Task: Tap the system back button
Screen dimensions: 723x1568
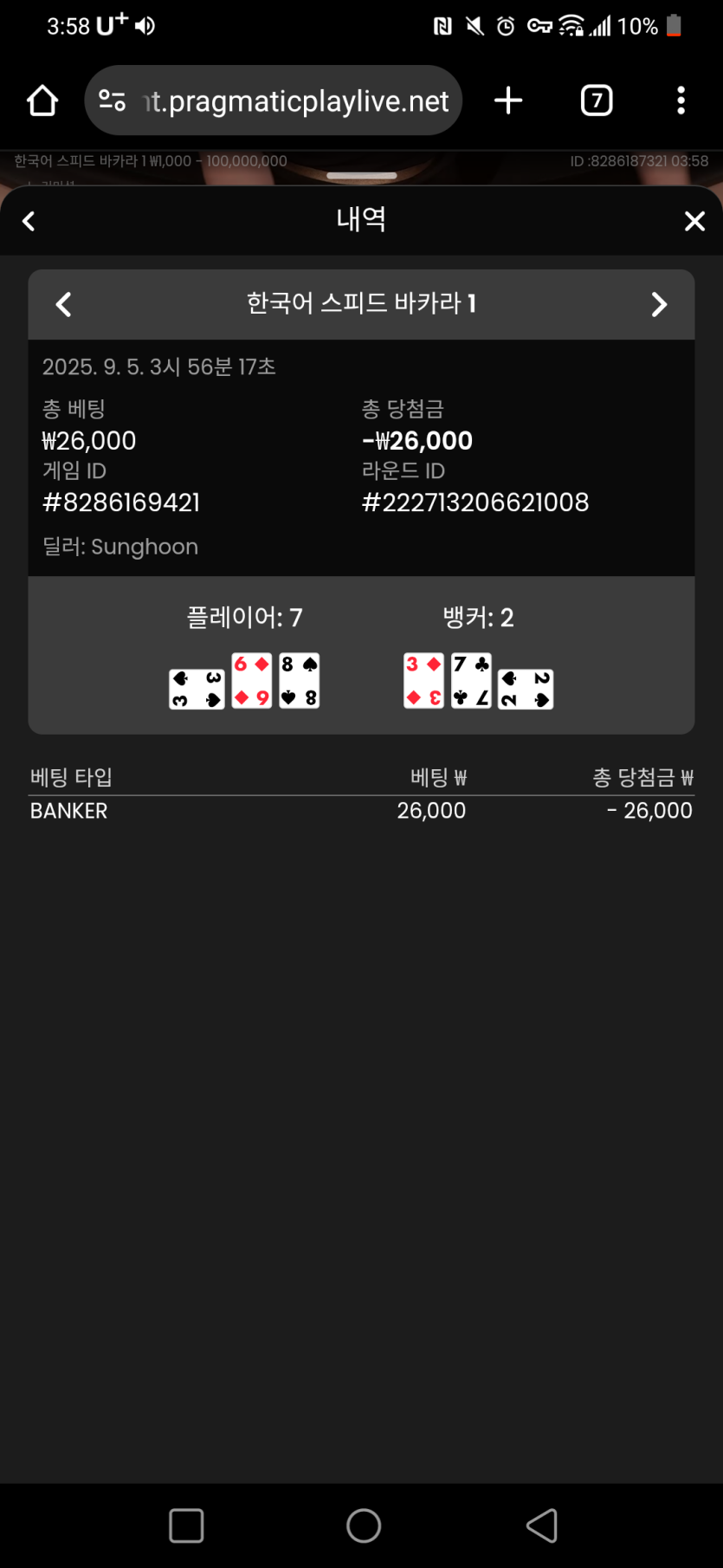Action: [542, 1526]
